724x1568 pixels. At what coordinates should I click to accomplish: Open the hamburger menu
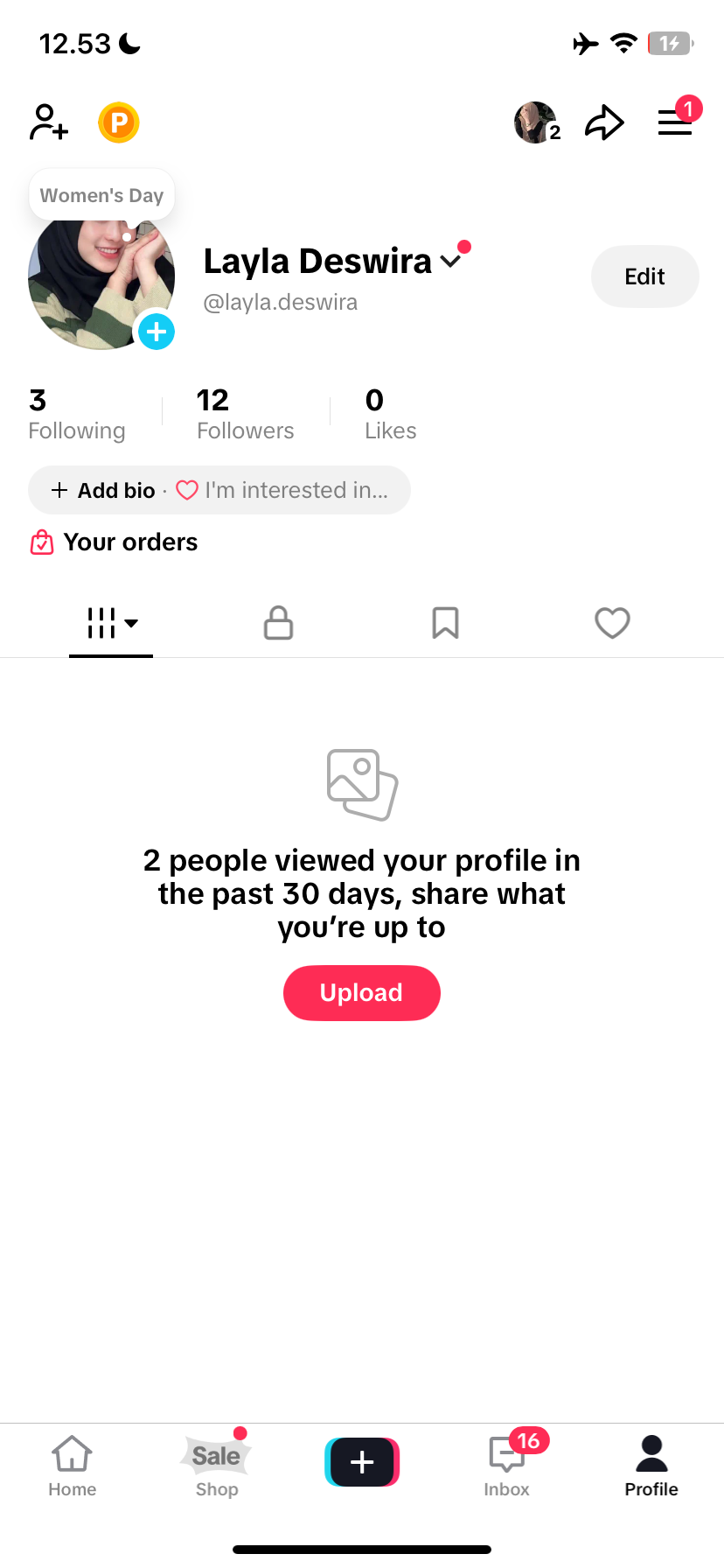tap(675, 122)
